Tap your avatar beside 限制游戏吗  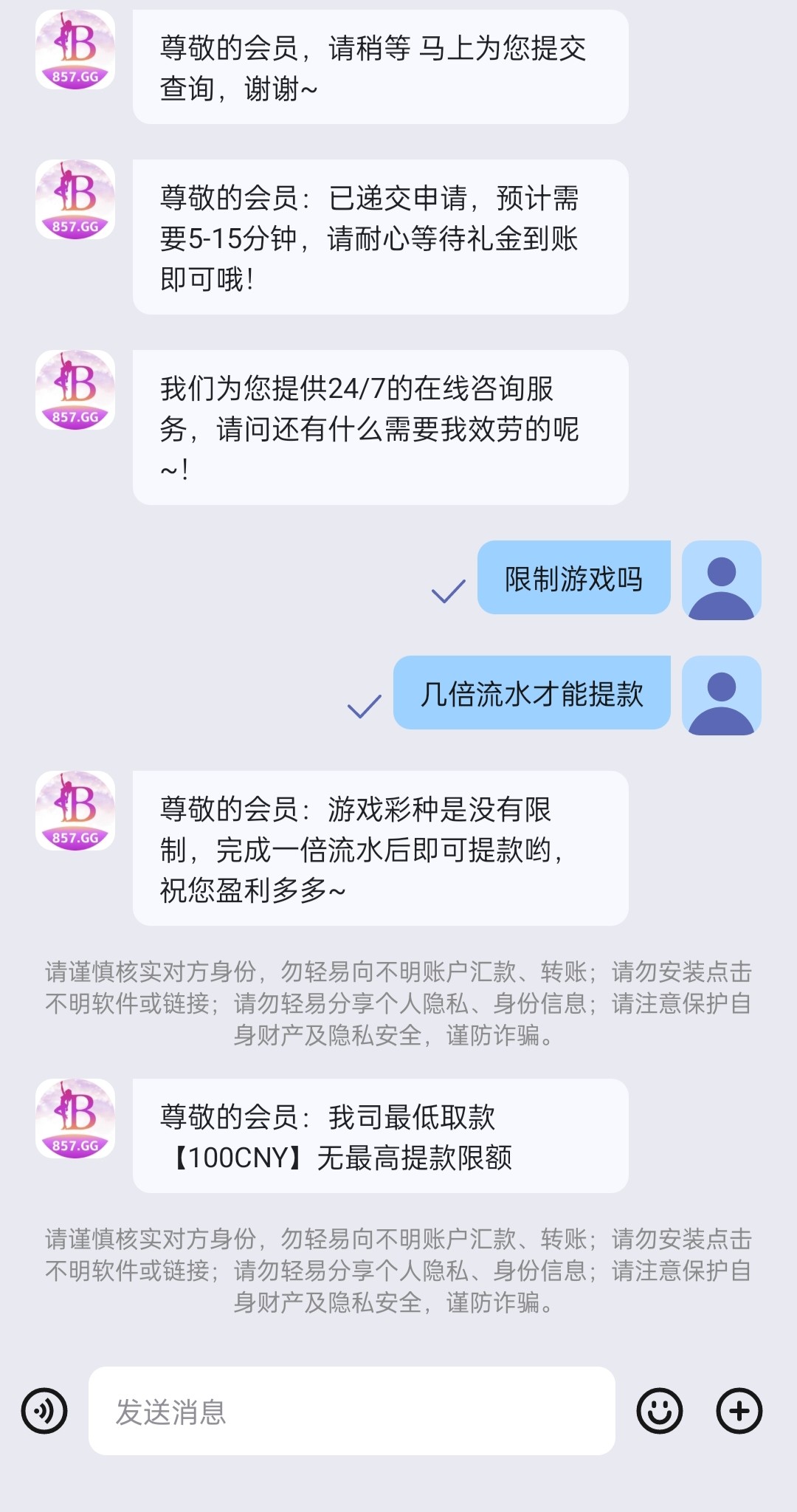coord(721,580)
